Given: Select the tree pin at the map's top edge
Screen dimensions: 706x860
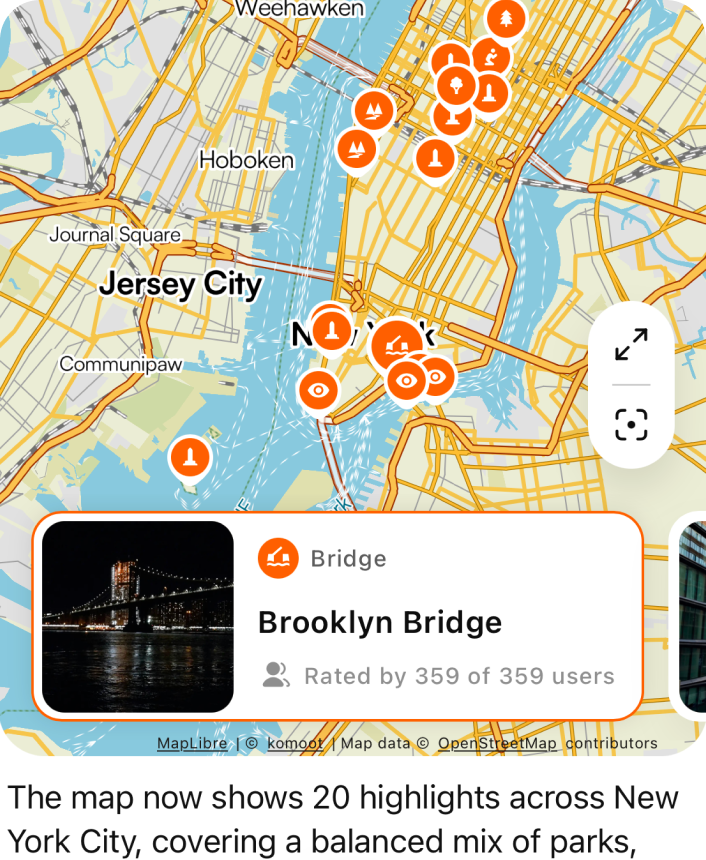Looking at the screenshot, I should pyautogui.click(x=506, y=17).
